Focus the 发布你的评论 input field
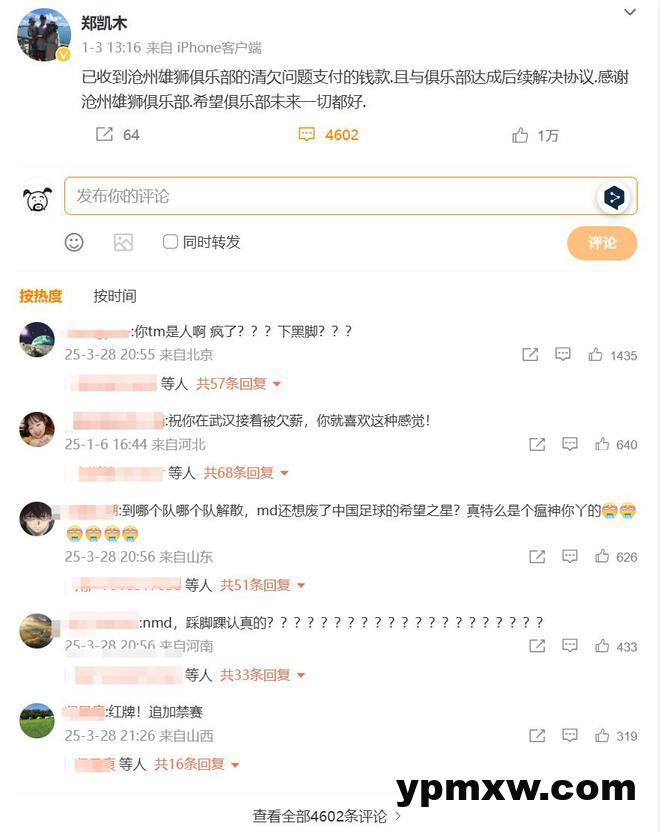This screenshot has height=832, width=660. [330, 196]
